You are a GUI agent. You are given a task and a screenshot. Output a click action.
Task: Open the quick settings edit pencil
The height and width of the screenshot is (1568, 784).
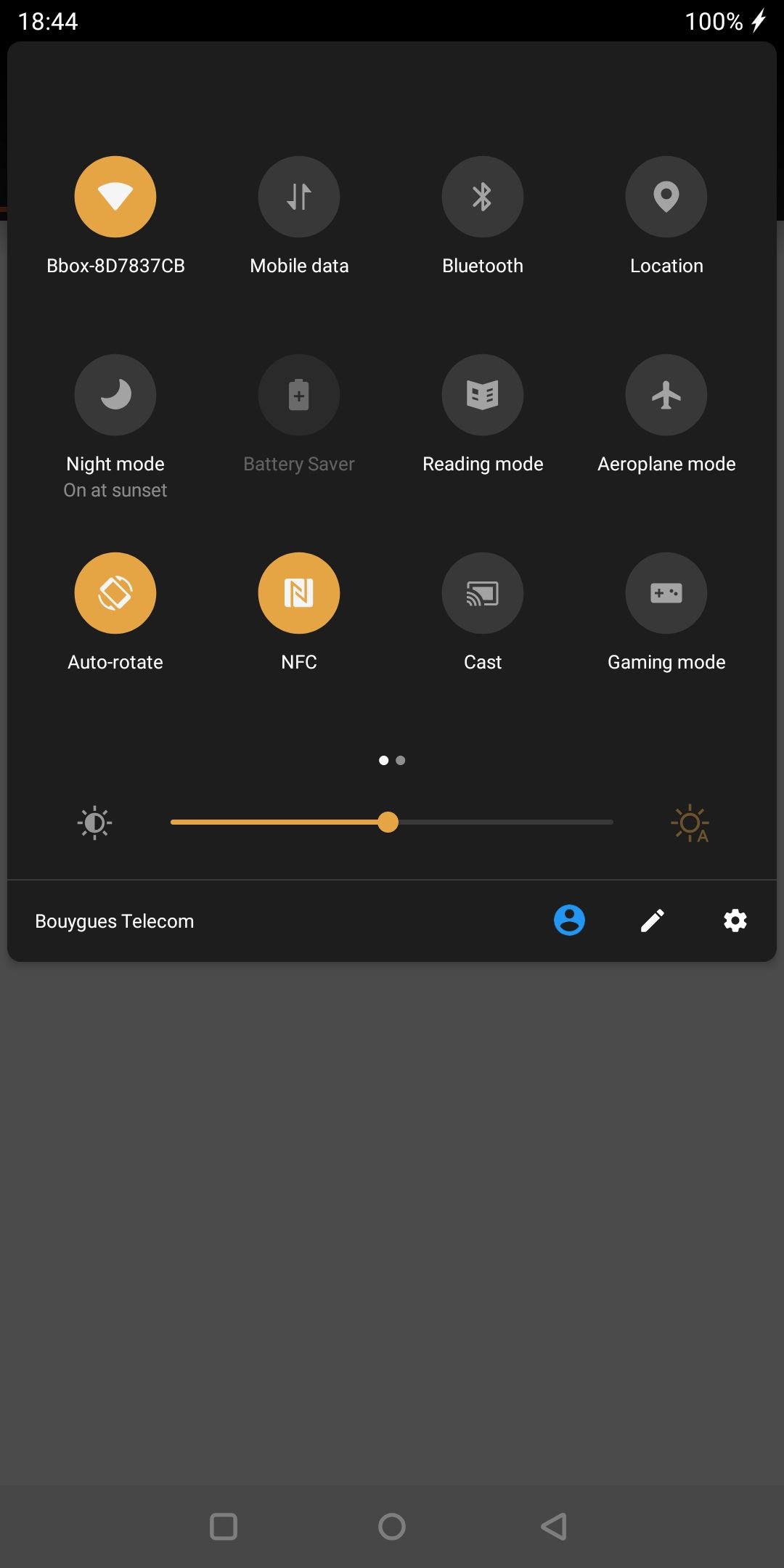coord(652,920)
